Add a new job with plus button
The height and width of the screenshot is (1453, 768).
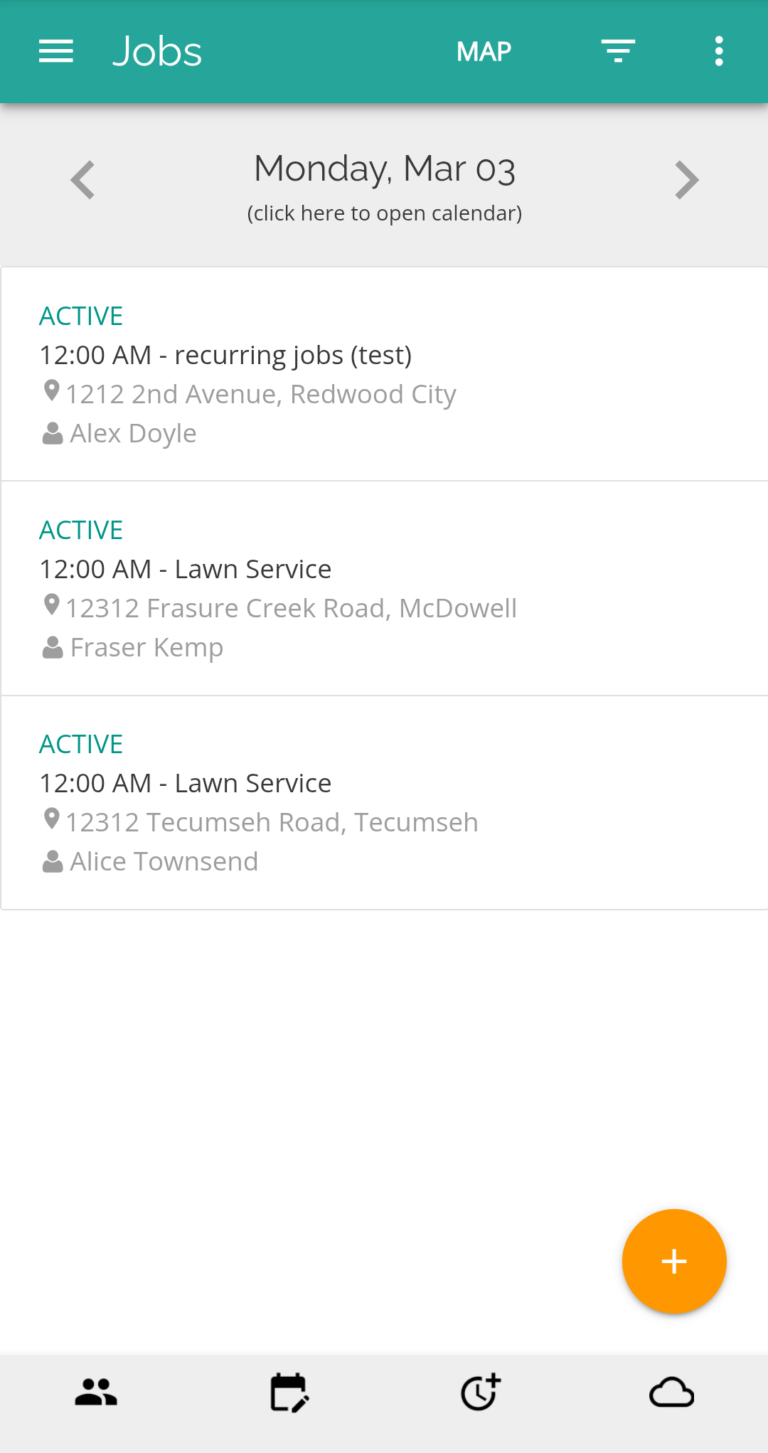674,1261
